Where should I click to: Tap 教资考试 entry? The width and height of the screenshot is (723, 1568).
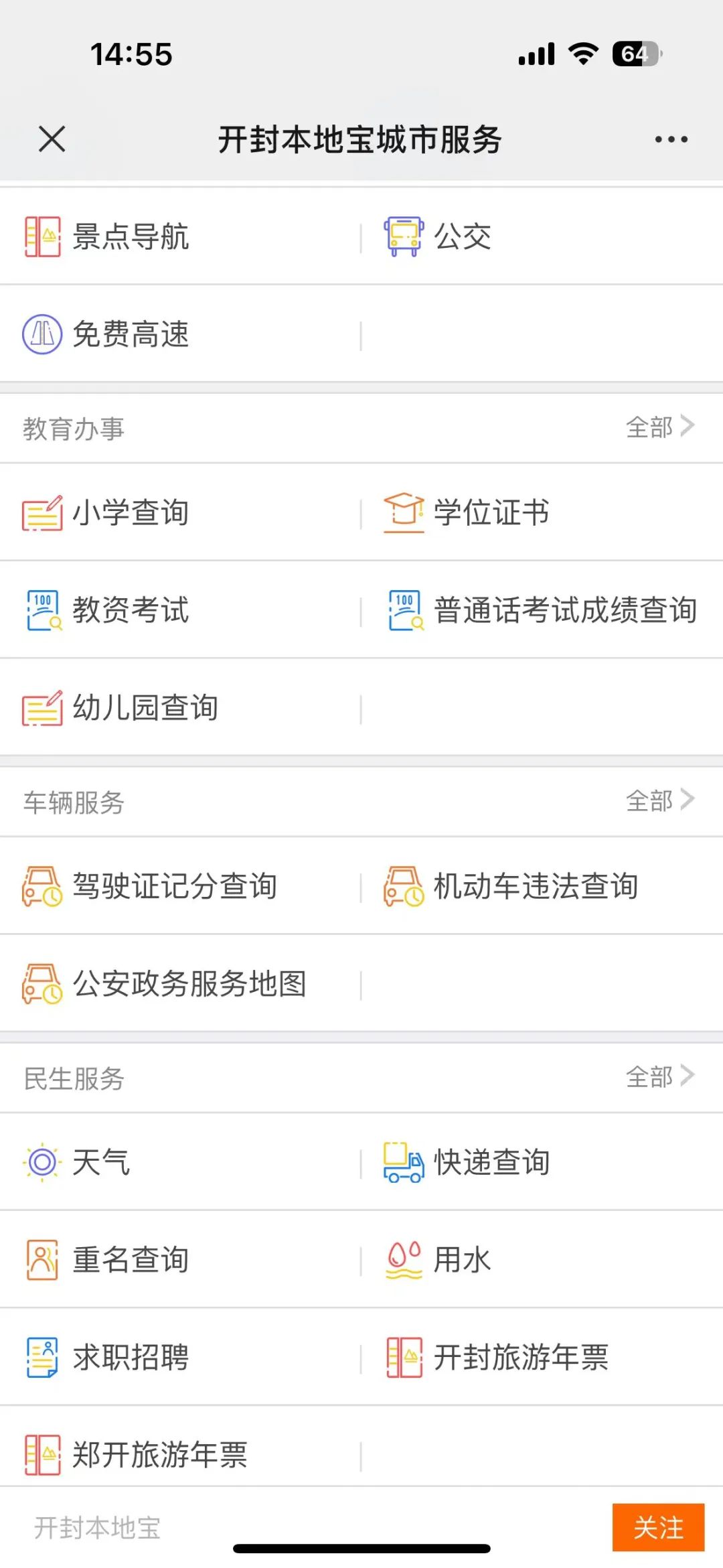tap(181, 610)
